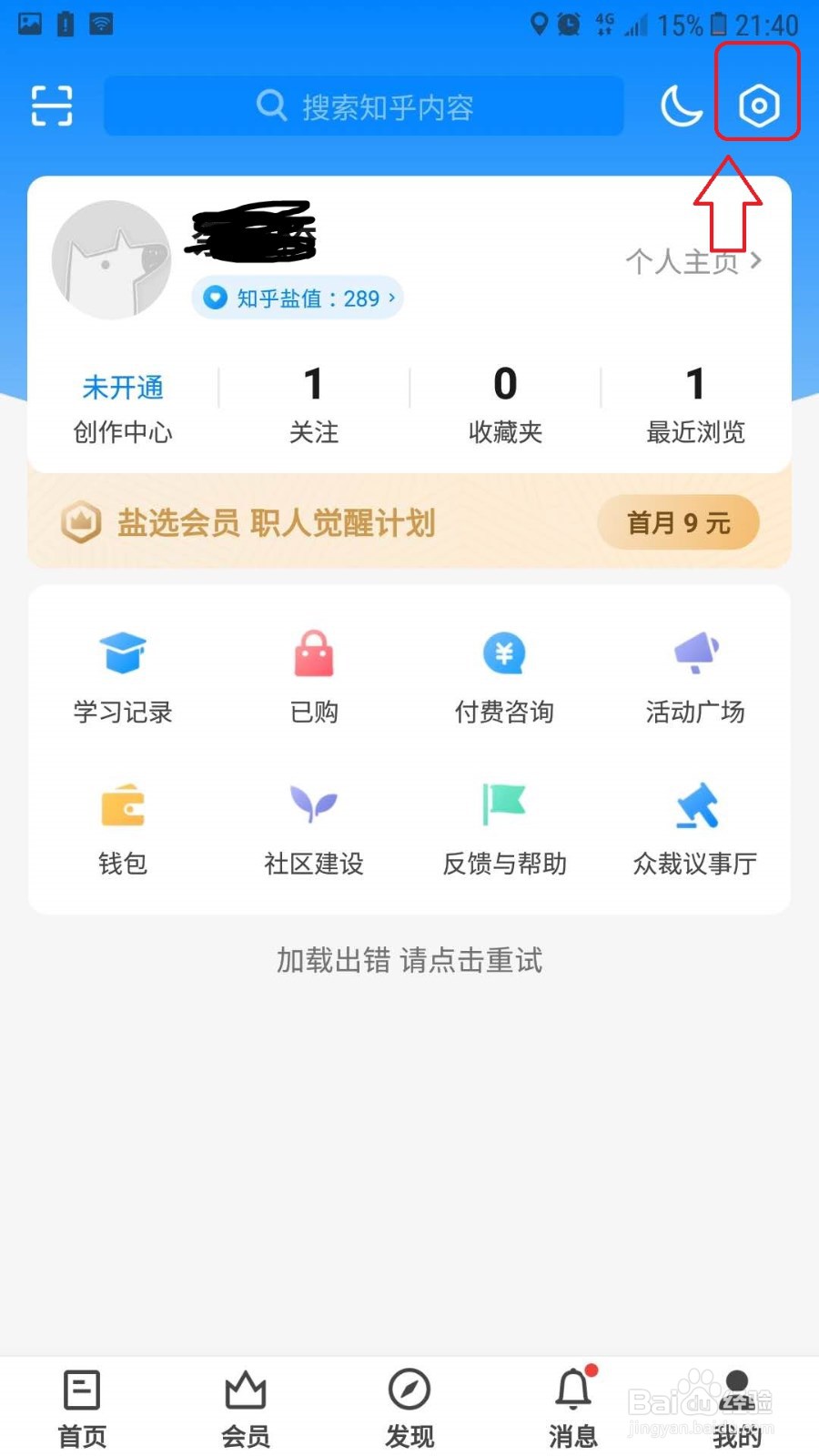Open 个人主页 profile page
Image resolution: width=819 pixels, height=1456 pixels.
pyautogui.click(x=693, y=262)
